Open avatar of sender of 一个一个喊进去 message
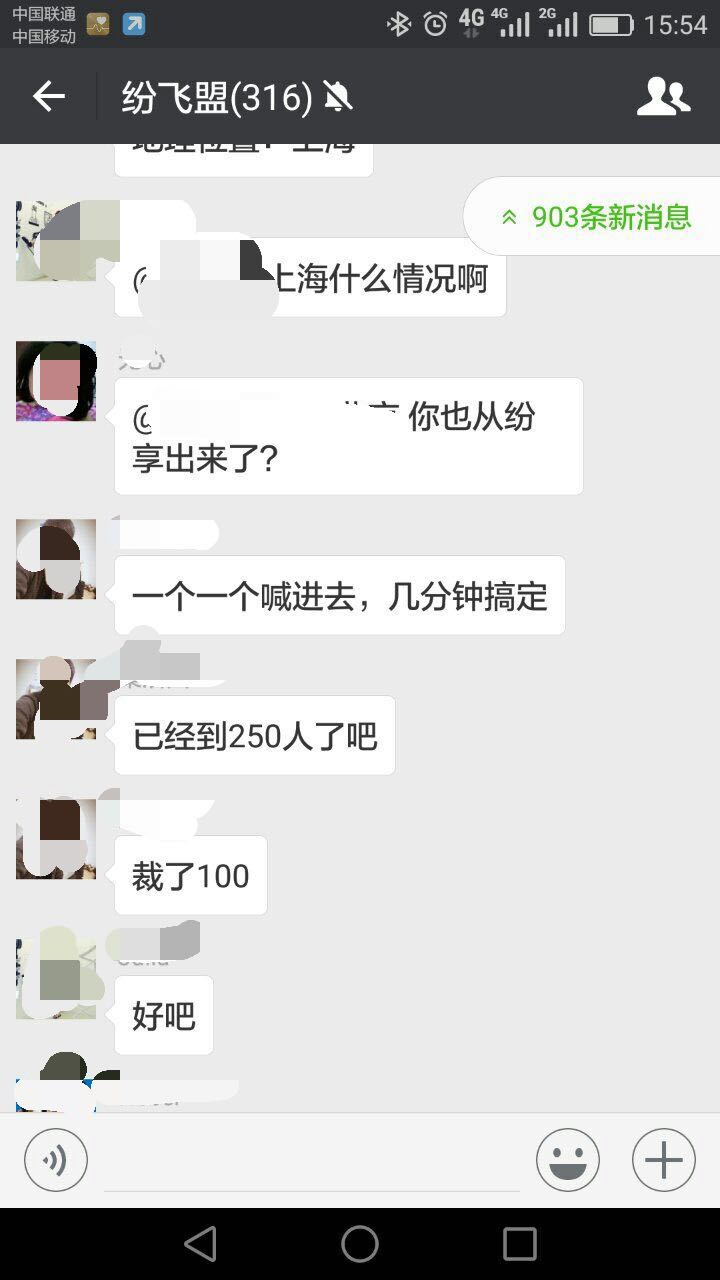Image resolution: width=720 pixels, height=1280 pixels. click(56, 559)
